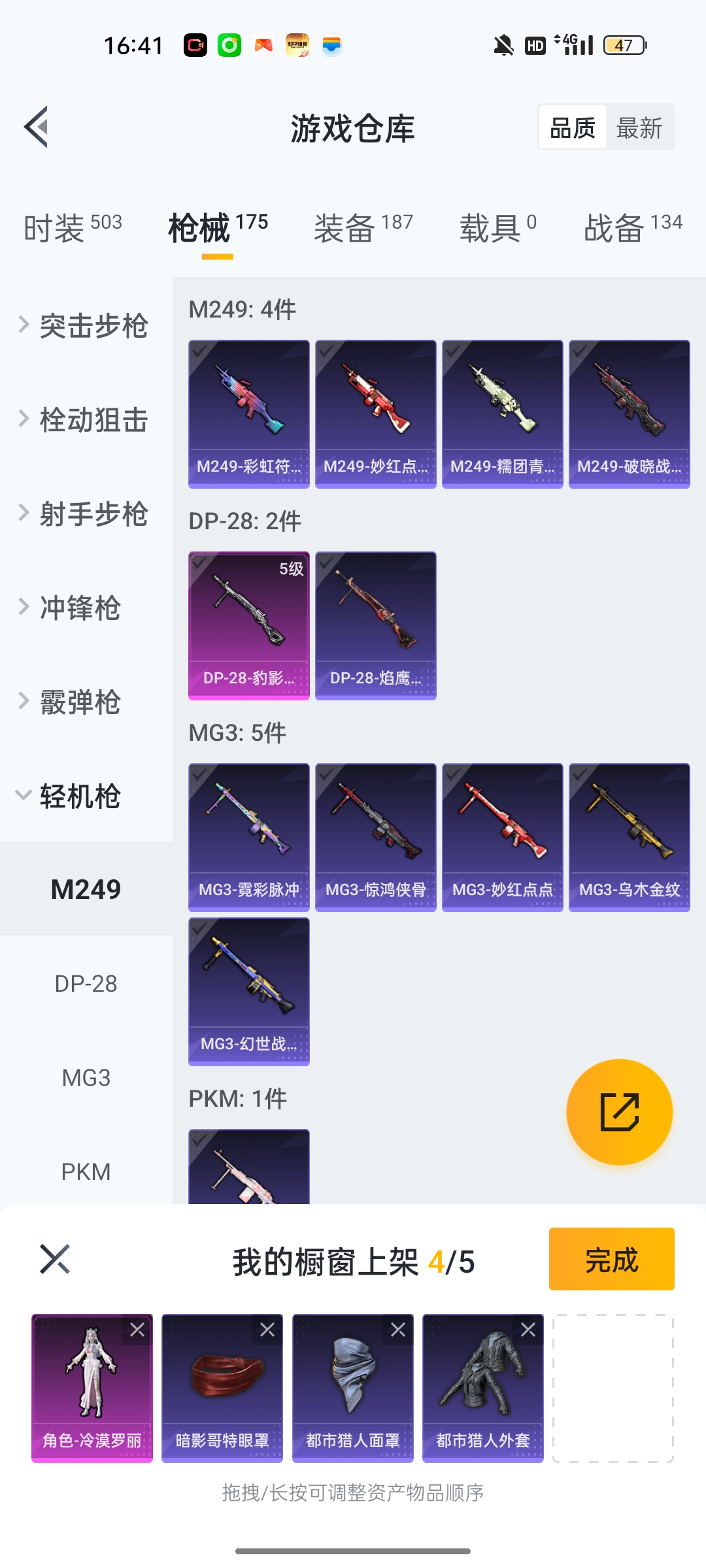Select the DP-28-豹影 level 5 skin
Image resolution: width=706 pixels, height=1568 pixels.
248,625
